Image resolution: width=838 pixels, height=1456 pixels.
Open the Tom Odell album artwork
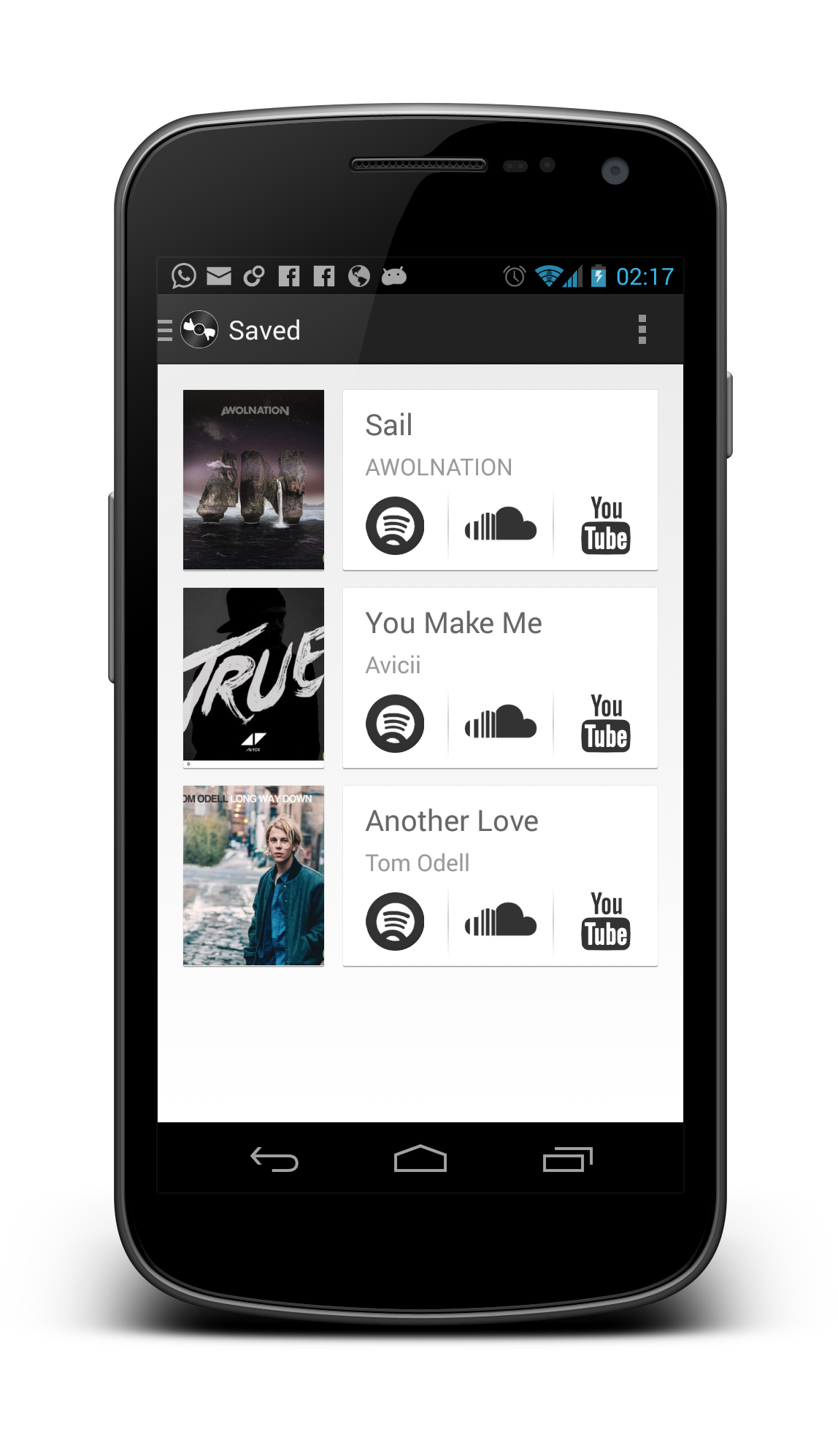click(253, 875)
